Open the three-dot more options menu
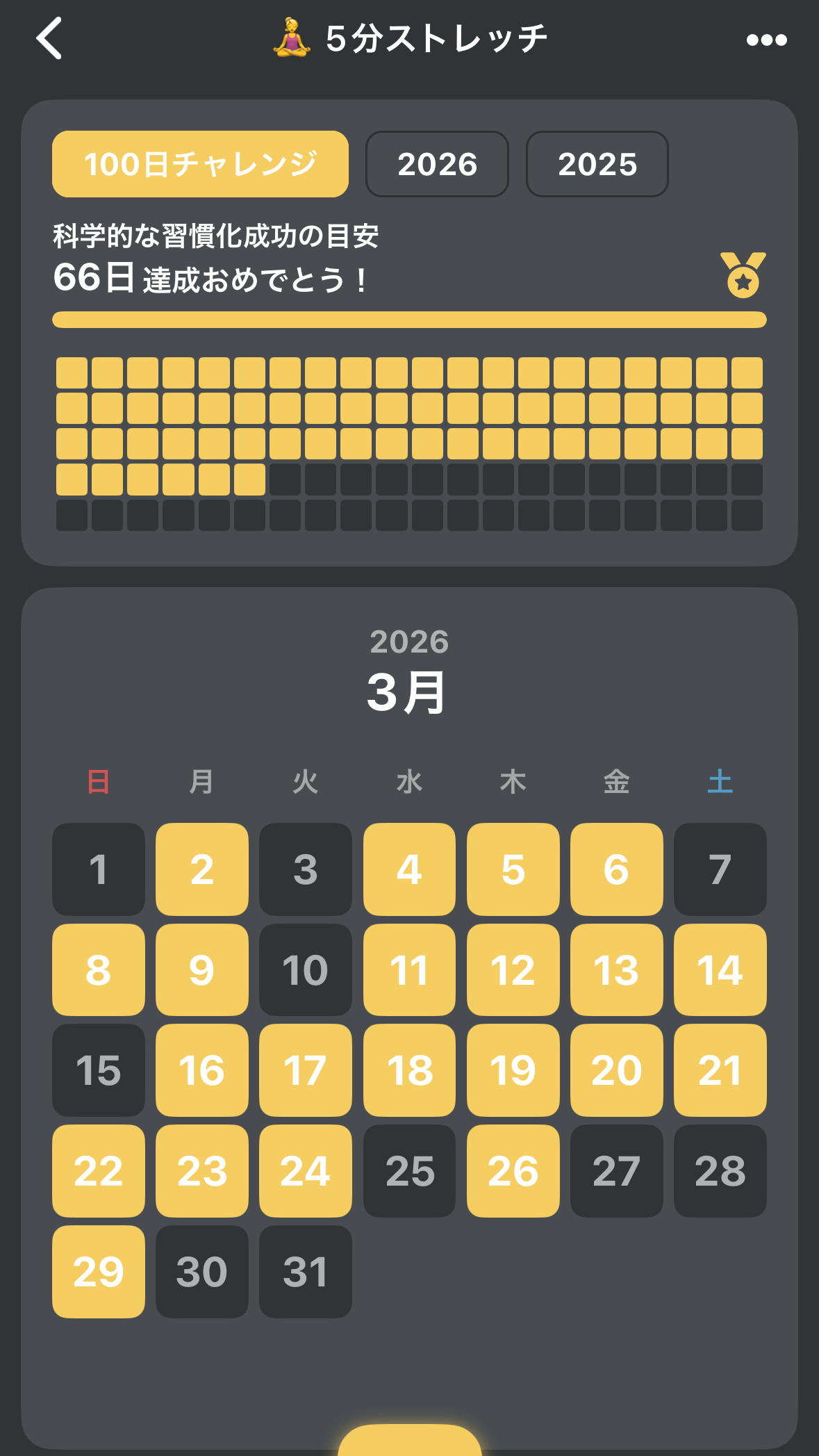The width and height of the screenshot is (819, 1456). (x=766, y=40)
